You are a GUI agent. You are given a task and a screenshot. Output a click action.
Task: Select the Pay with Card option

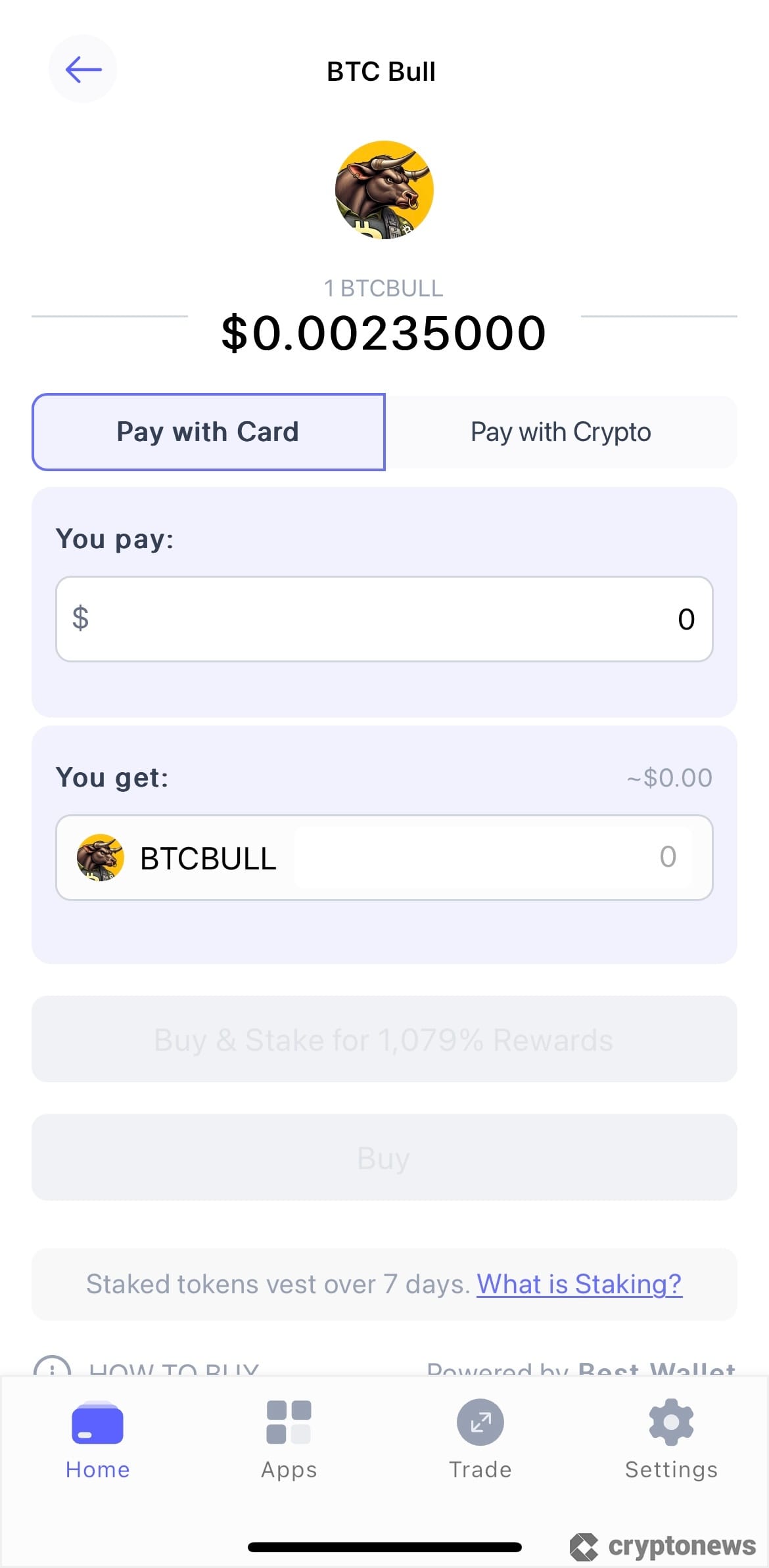coord(208,432)
